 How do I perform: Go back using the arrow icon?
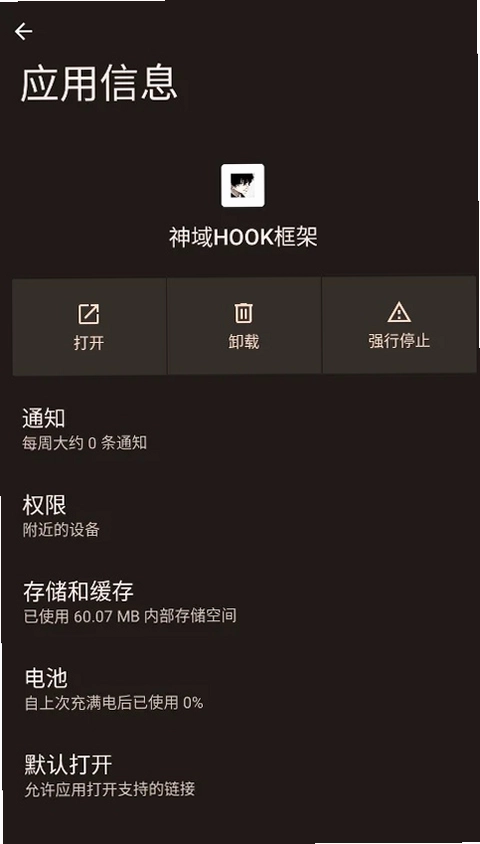(x=24, y=32)
